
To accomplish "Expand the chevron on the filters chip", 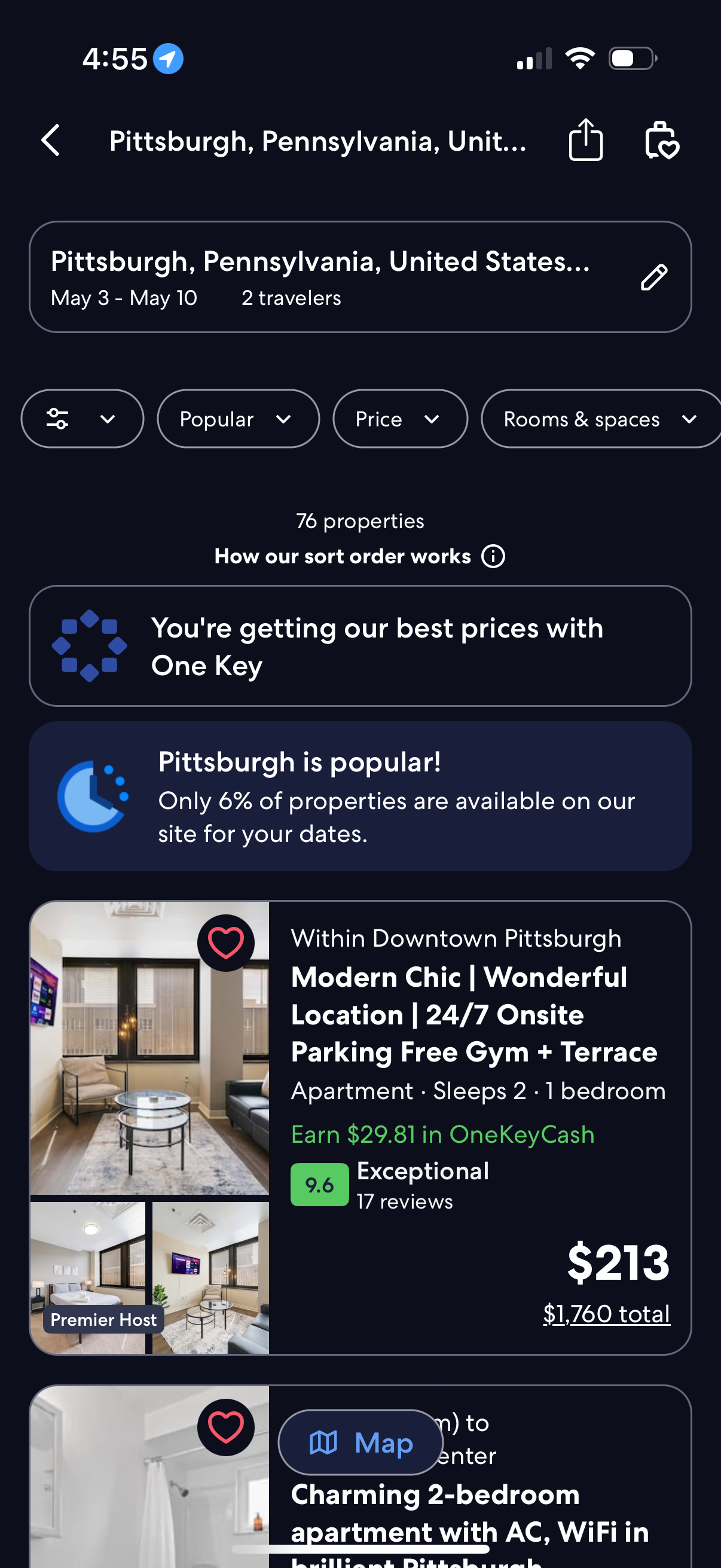I will [106, 419].
